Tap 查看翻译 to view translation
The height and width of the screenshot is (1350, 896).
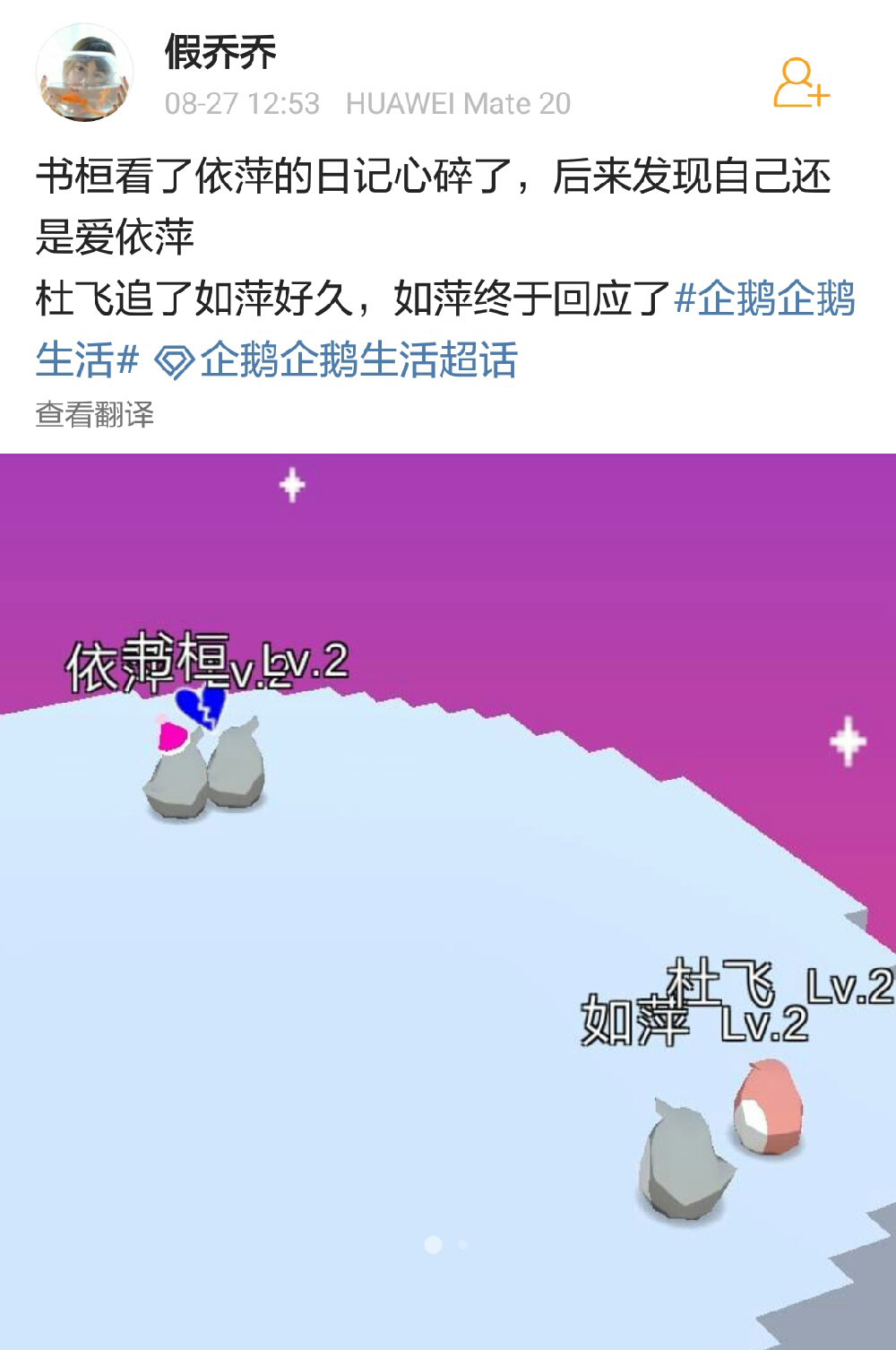95,414
